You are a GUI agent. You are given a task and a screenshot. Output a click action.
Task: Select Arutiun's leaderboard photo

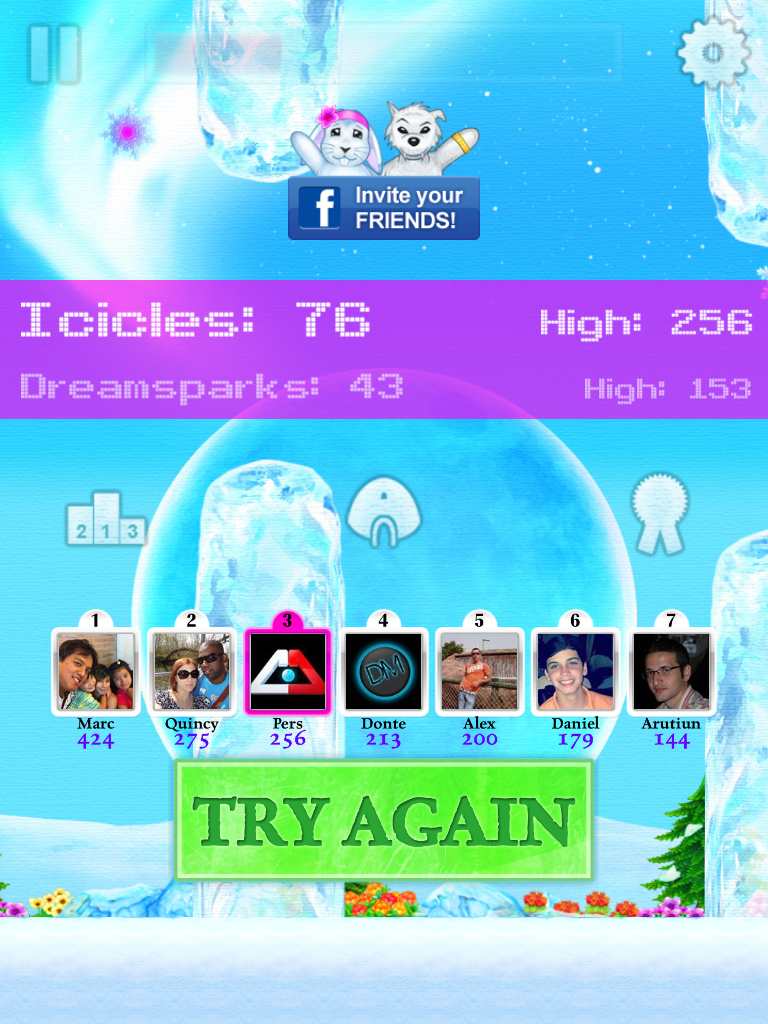click(671, 671)
